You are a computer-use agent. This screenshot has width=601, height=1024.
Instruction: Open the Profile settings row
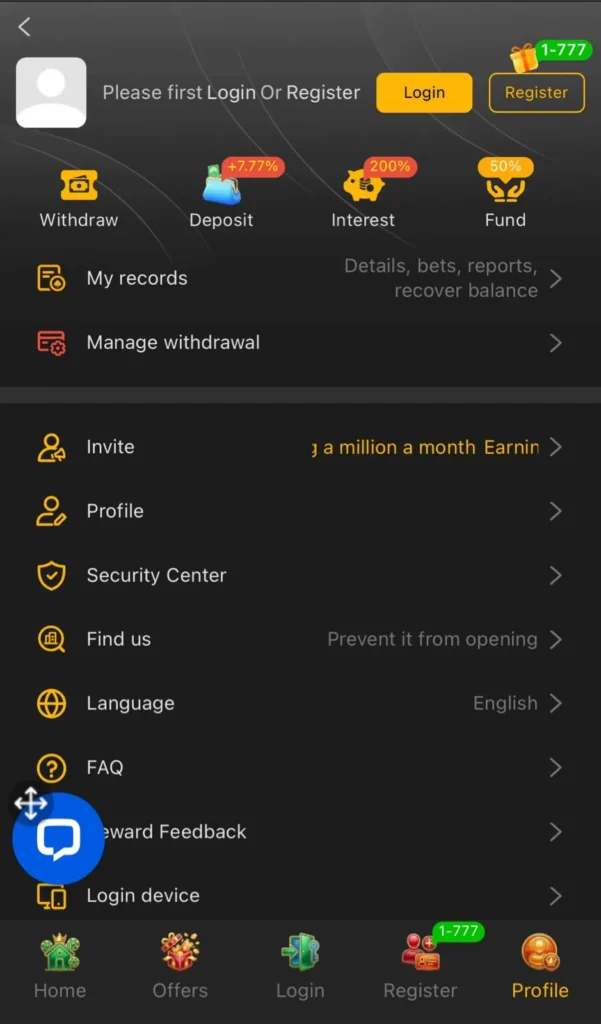(x=300, y=511)
